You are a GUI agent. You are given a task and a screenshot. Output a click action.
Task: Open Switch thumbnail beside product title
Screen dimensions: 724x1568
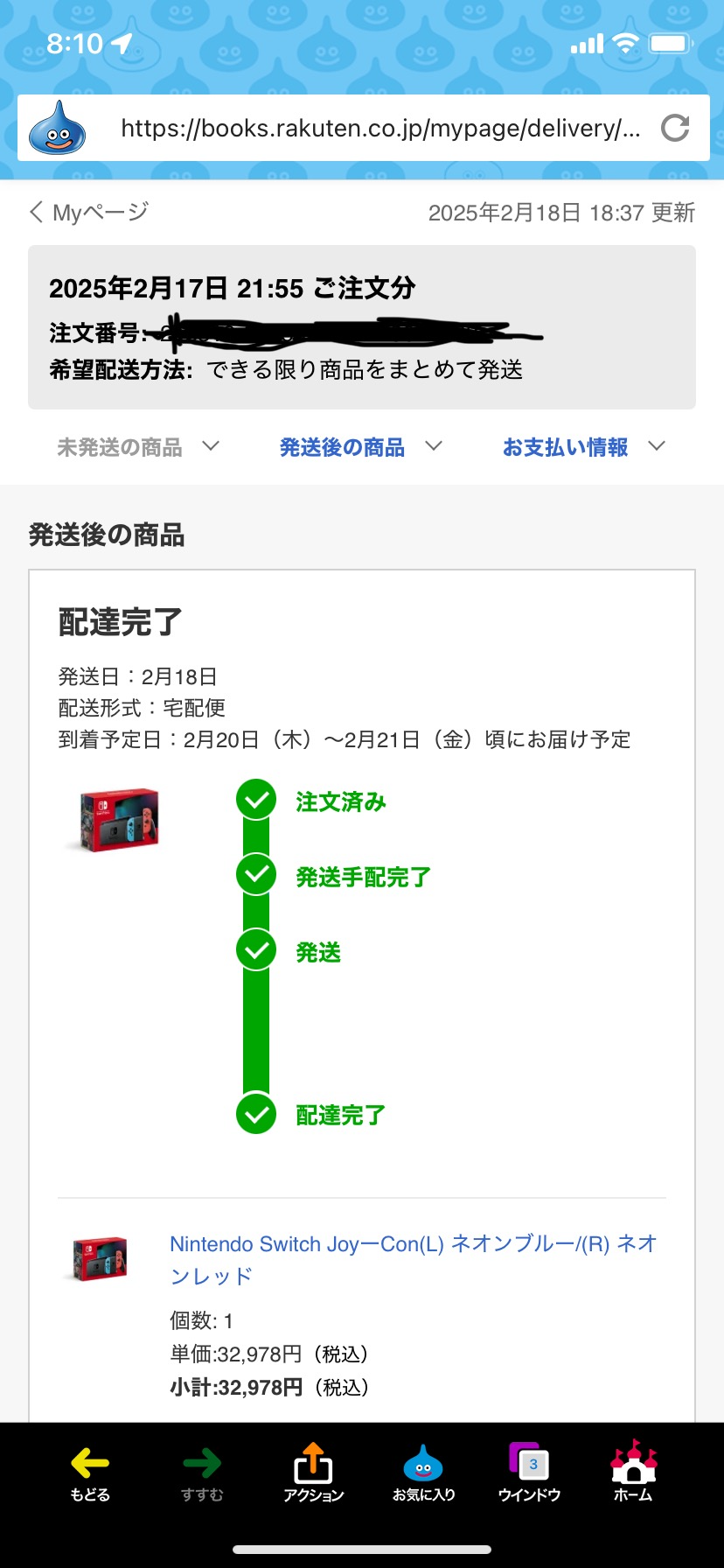coord(100,1258)
